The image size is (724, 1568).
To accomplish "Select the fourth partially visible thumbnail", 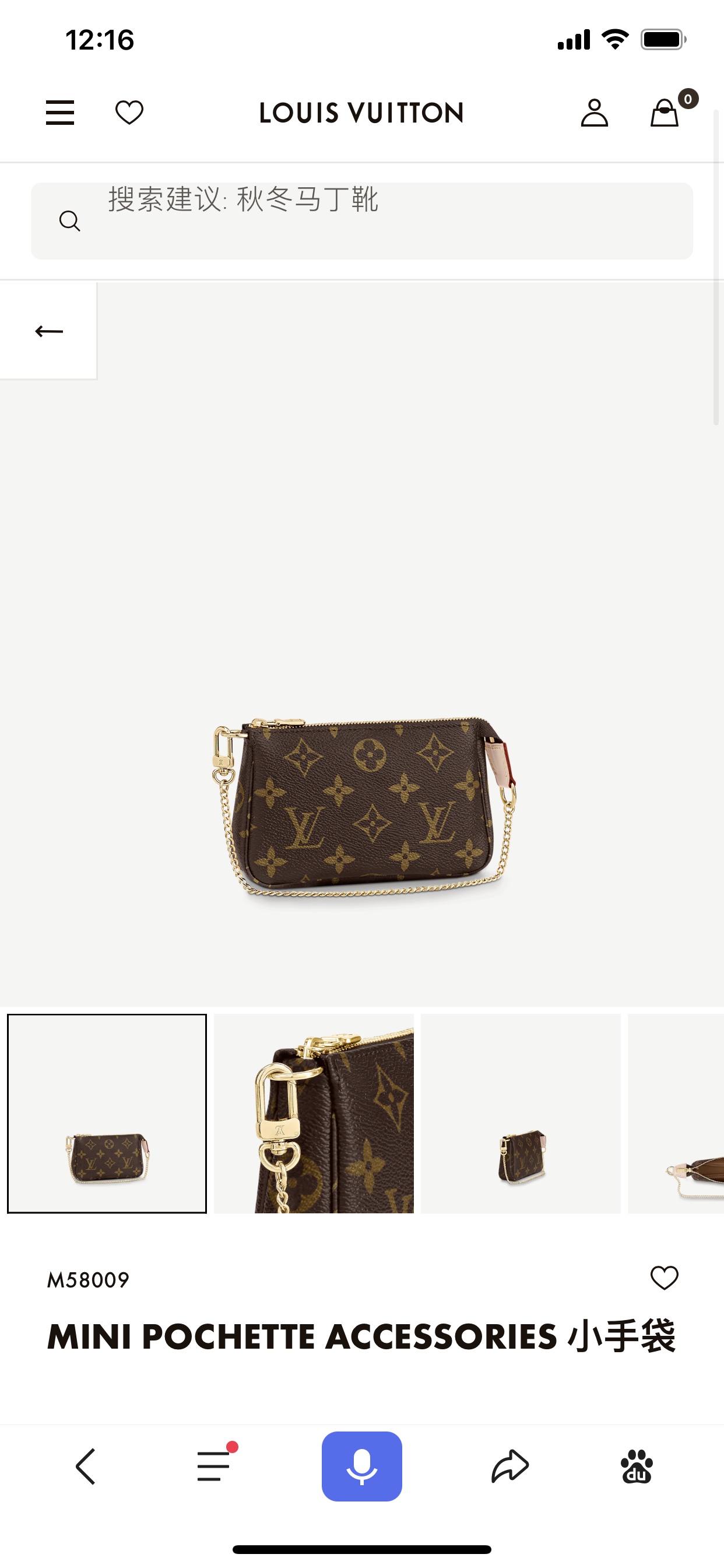I will [x=677, y=1114].
